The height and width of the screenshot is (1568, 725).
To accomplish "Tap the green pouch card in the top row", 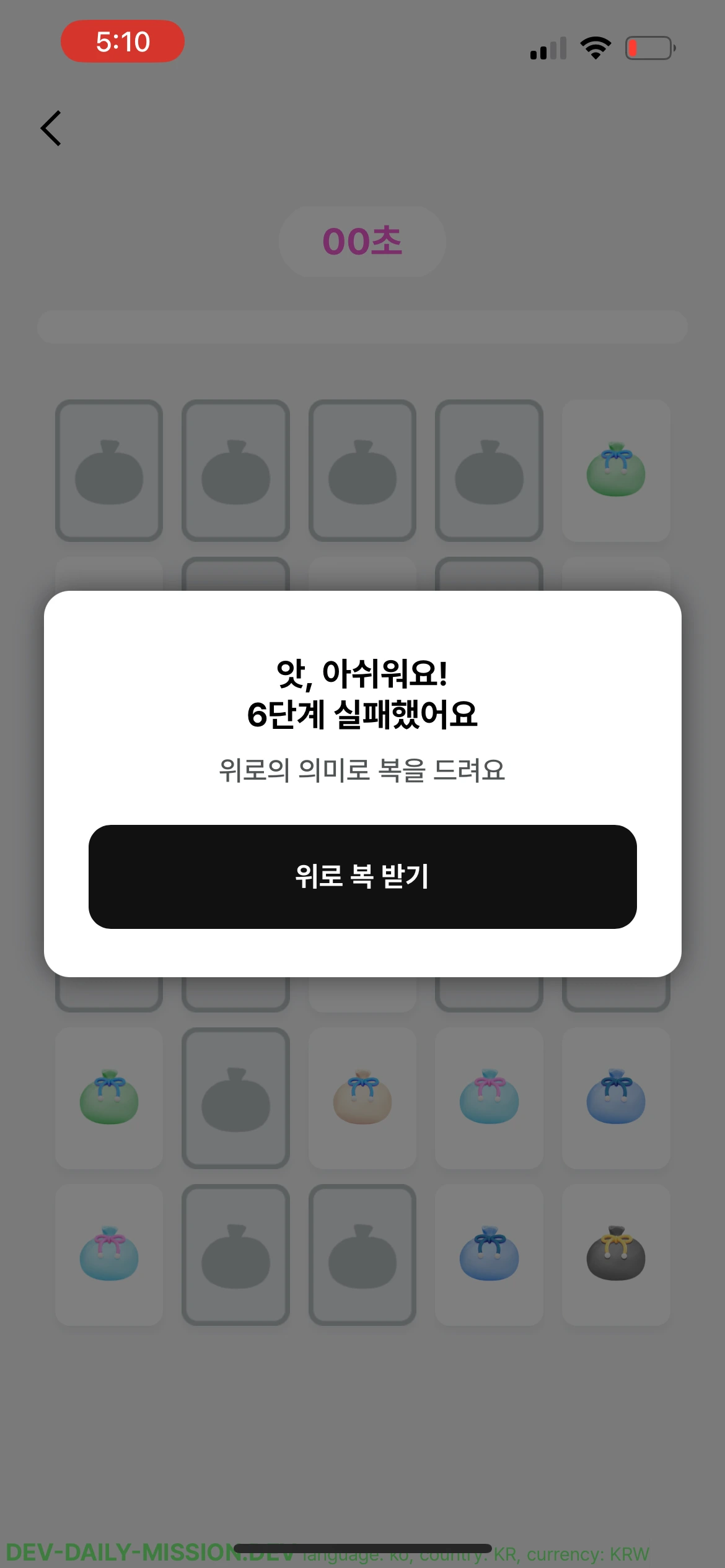I will coord(616,471).
